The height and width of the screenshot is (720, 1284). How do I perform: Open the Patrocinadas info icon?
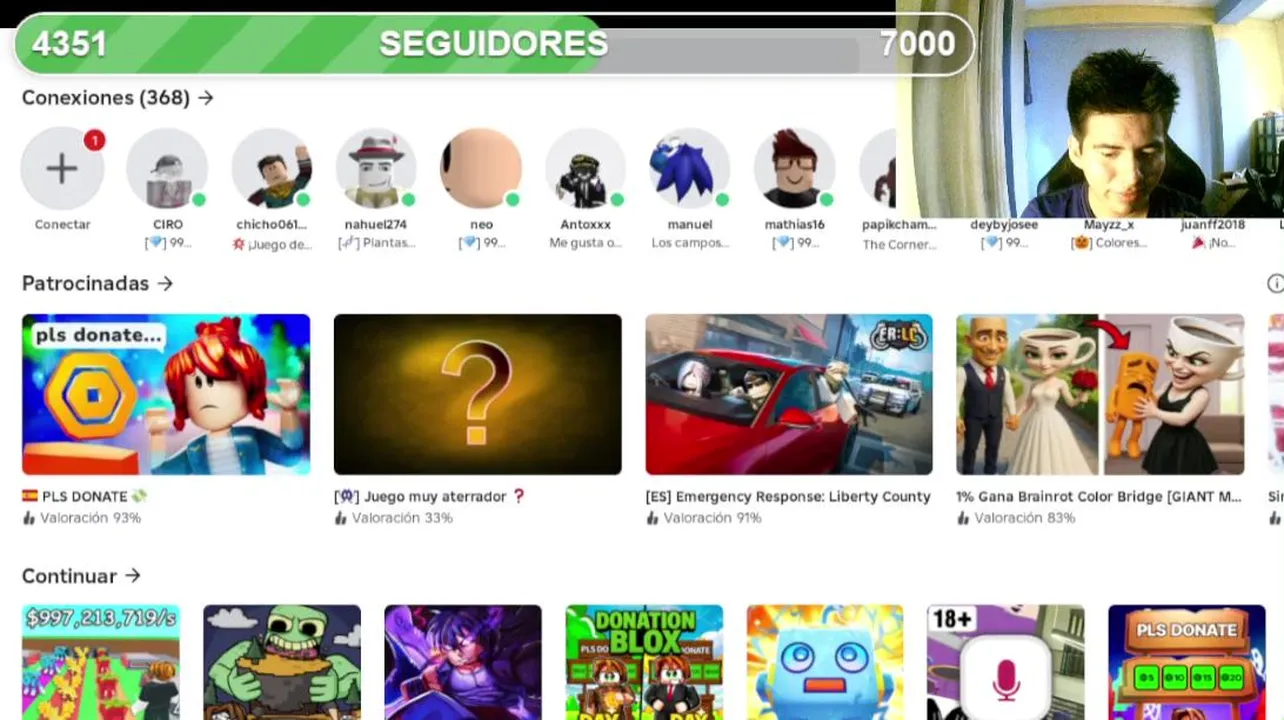pyautogui.click(x=1275, y=284)
